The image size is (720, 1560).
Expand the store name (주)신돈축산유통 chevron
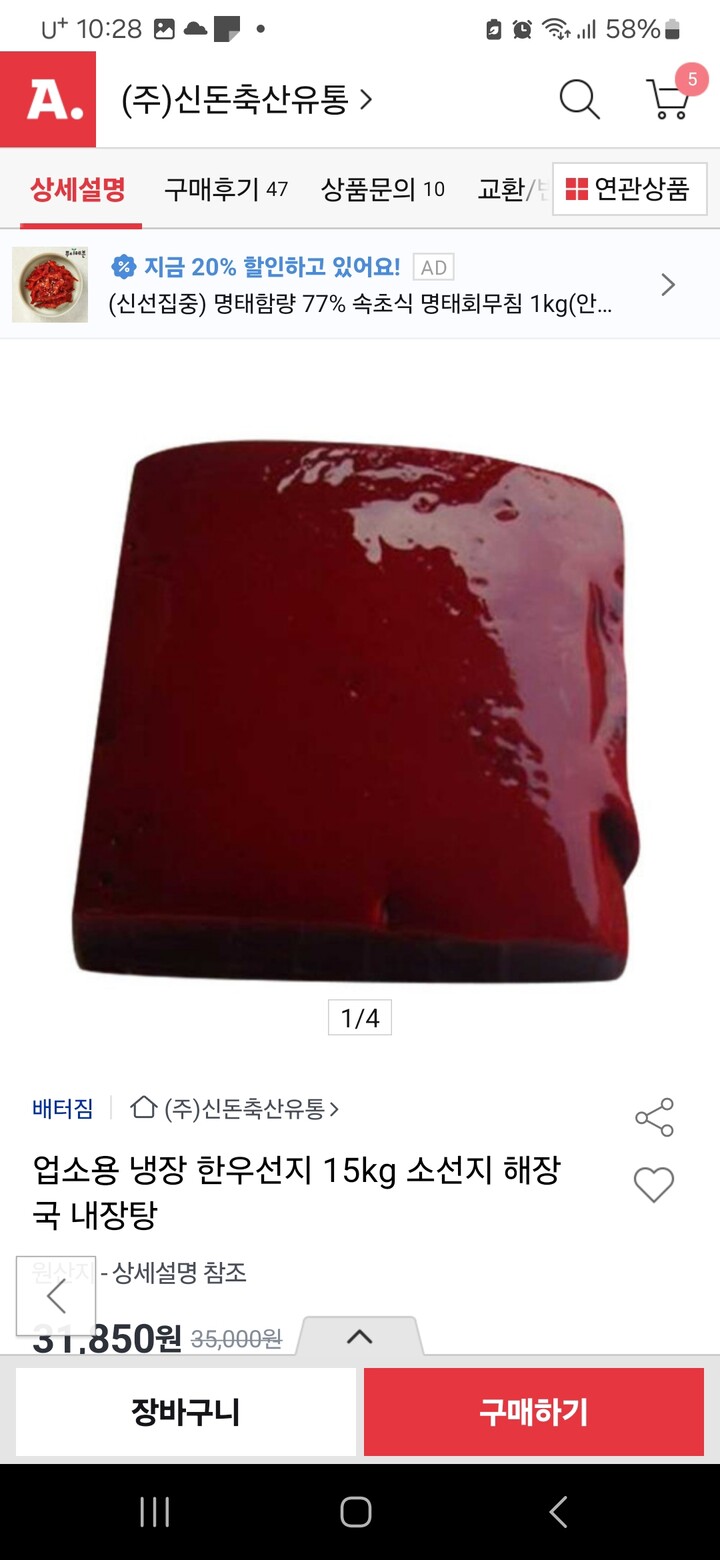pyautogui.click(x=369, y=100)
